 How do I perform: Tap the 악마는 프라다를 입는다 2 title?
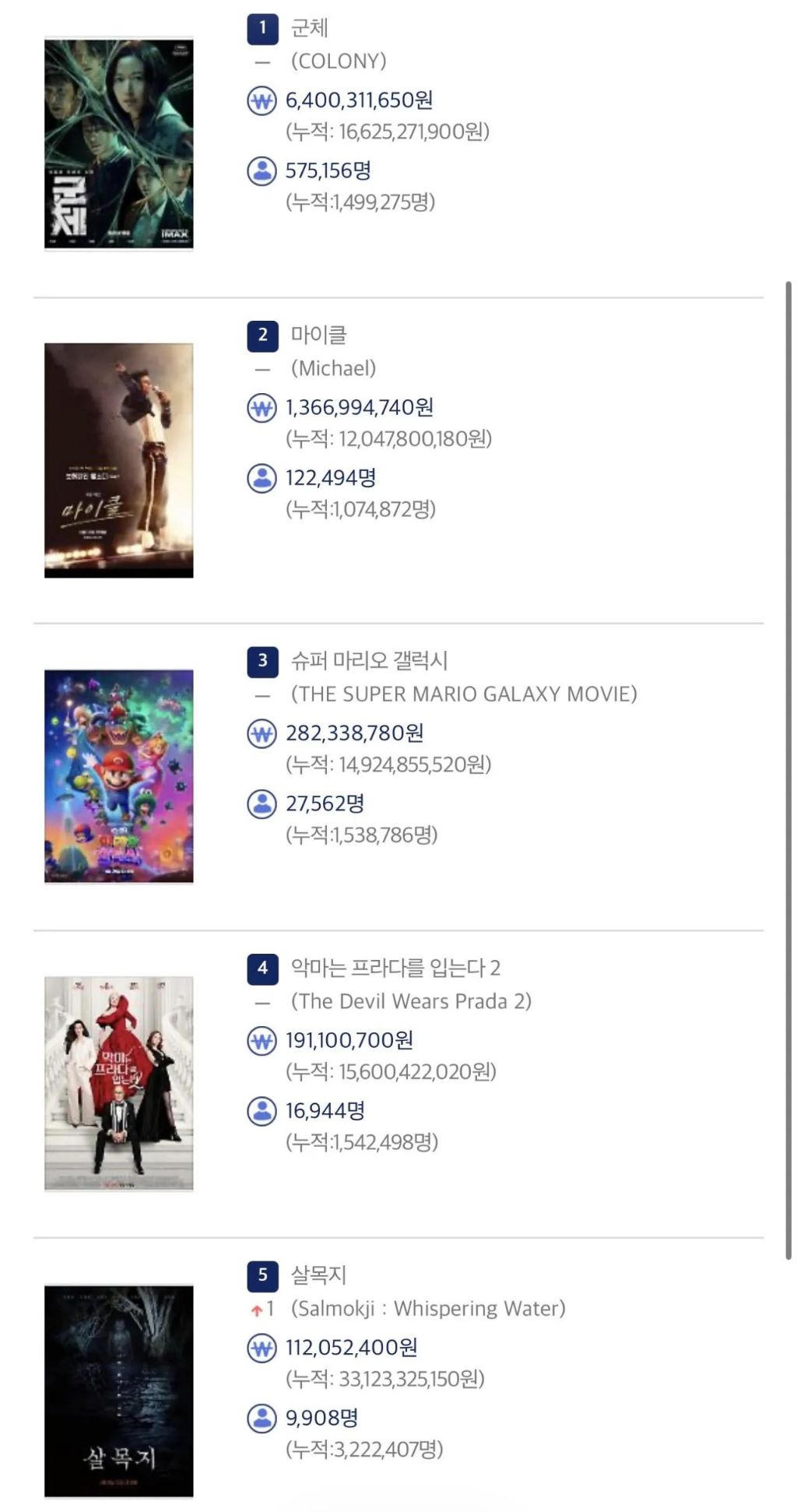coord(395,968)
